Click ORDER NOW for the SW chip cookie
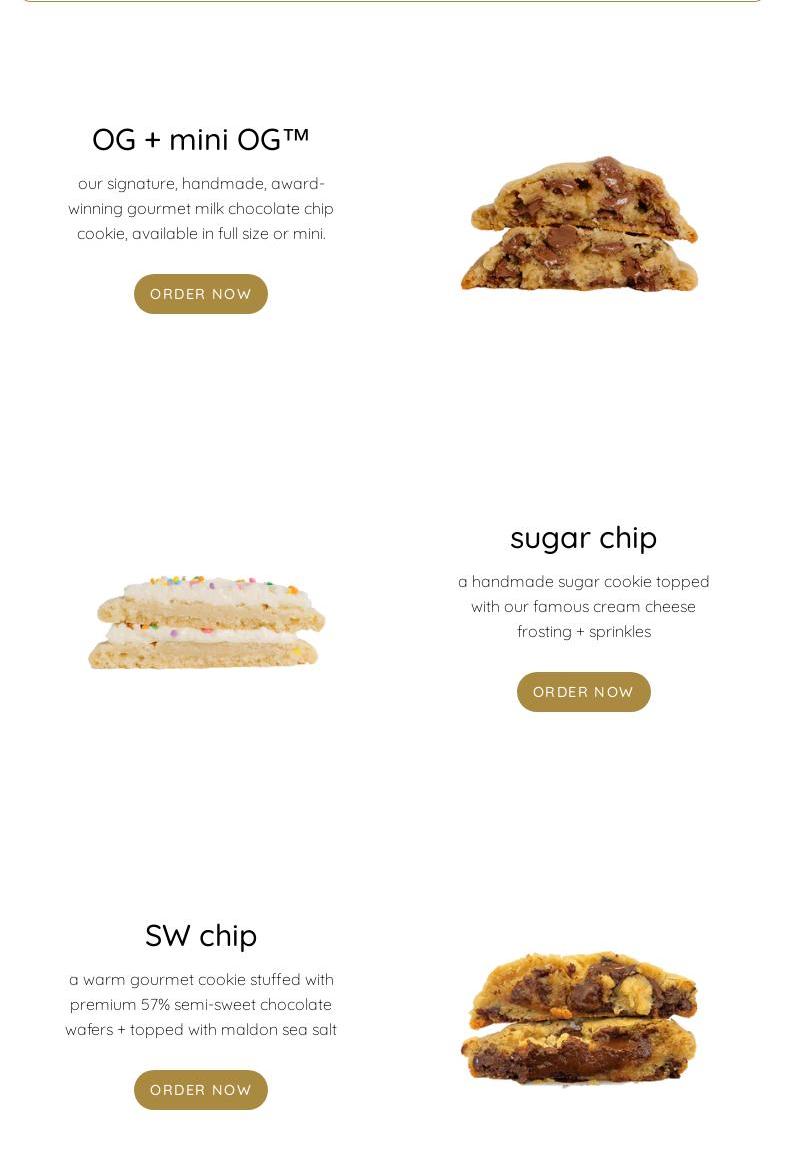Viewport: 785px width, 1153px height. 201,1090
